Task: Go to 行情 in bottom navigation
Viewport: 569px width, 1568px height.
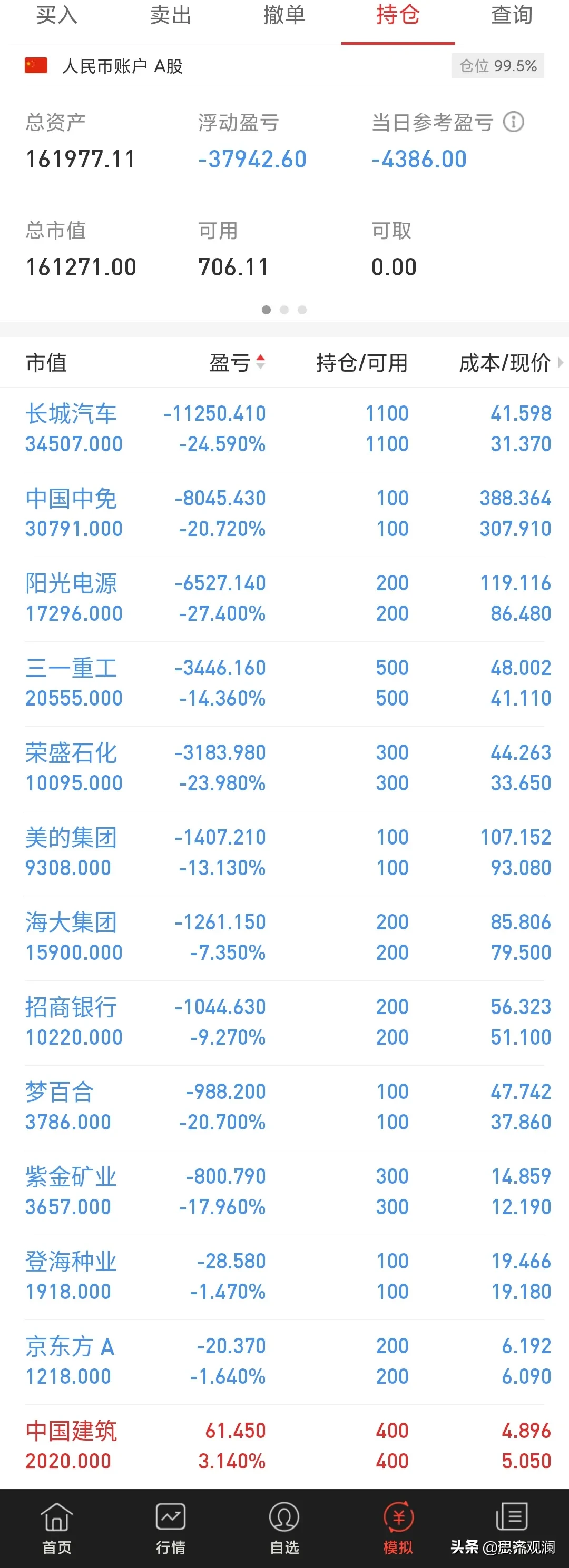Action: click(x=171, y=1528)
